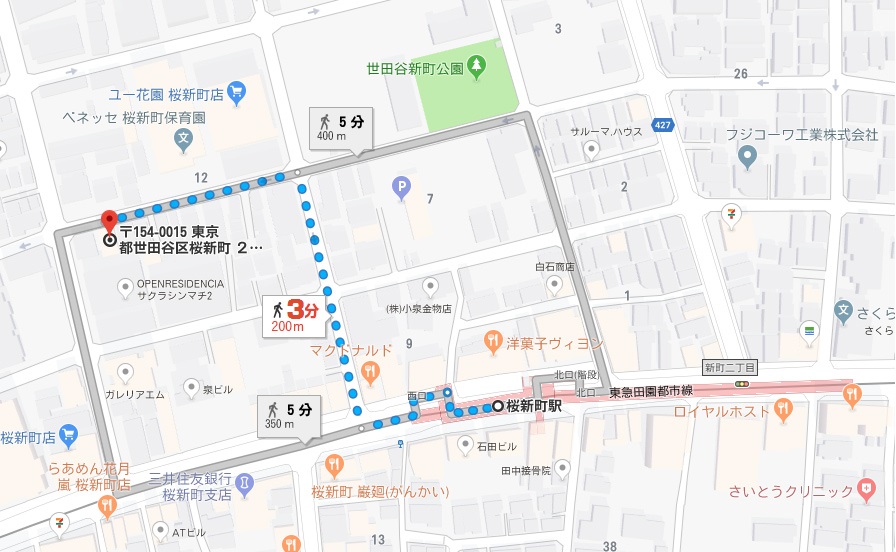
Task: Open the 桜新町駅 station marker
Action: [x=497, y=407]
